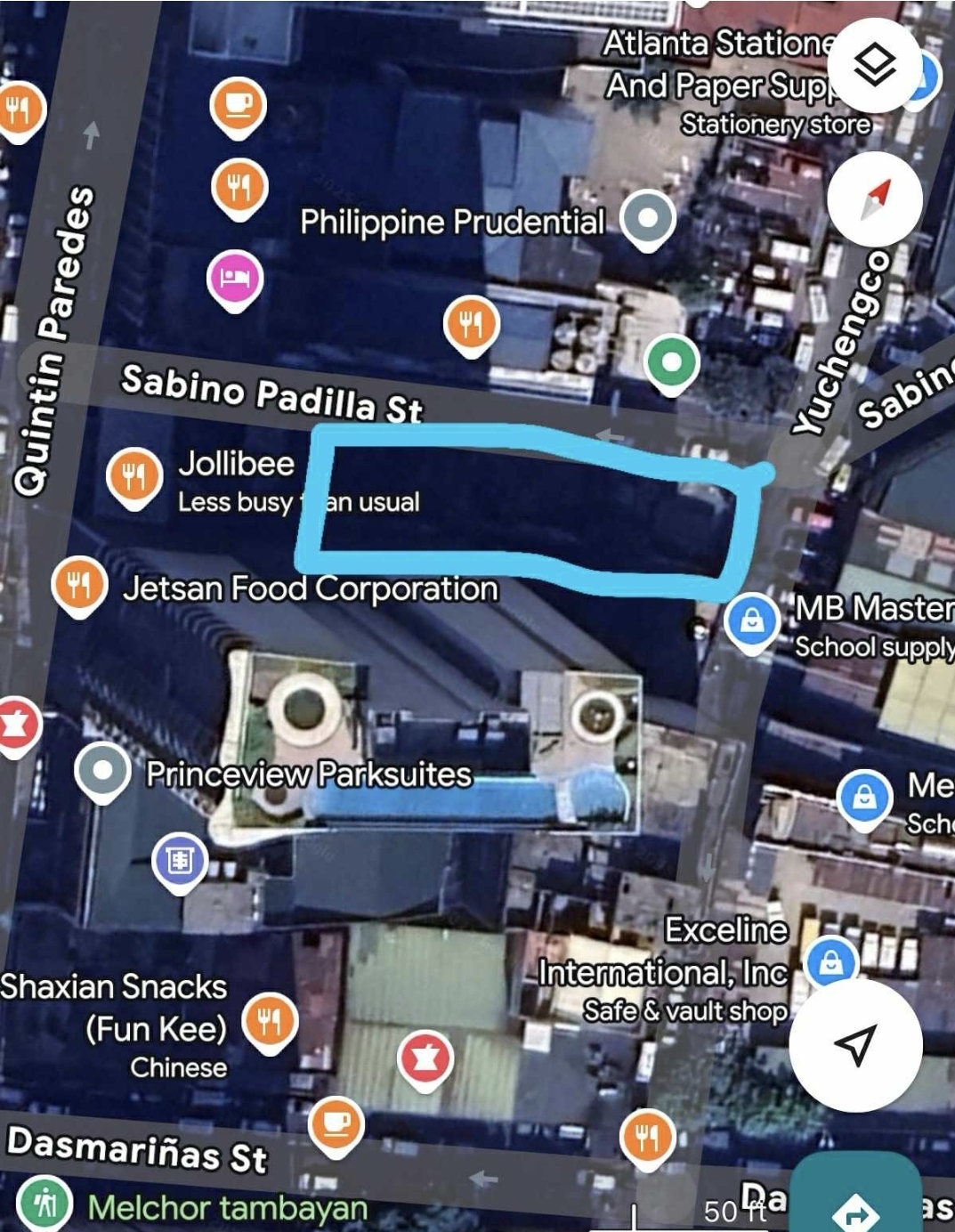Select the Jollibee restaurant pin
This screenshot has height=1232, width=955.
click(134, 475)
